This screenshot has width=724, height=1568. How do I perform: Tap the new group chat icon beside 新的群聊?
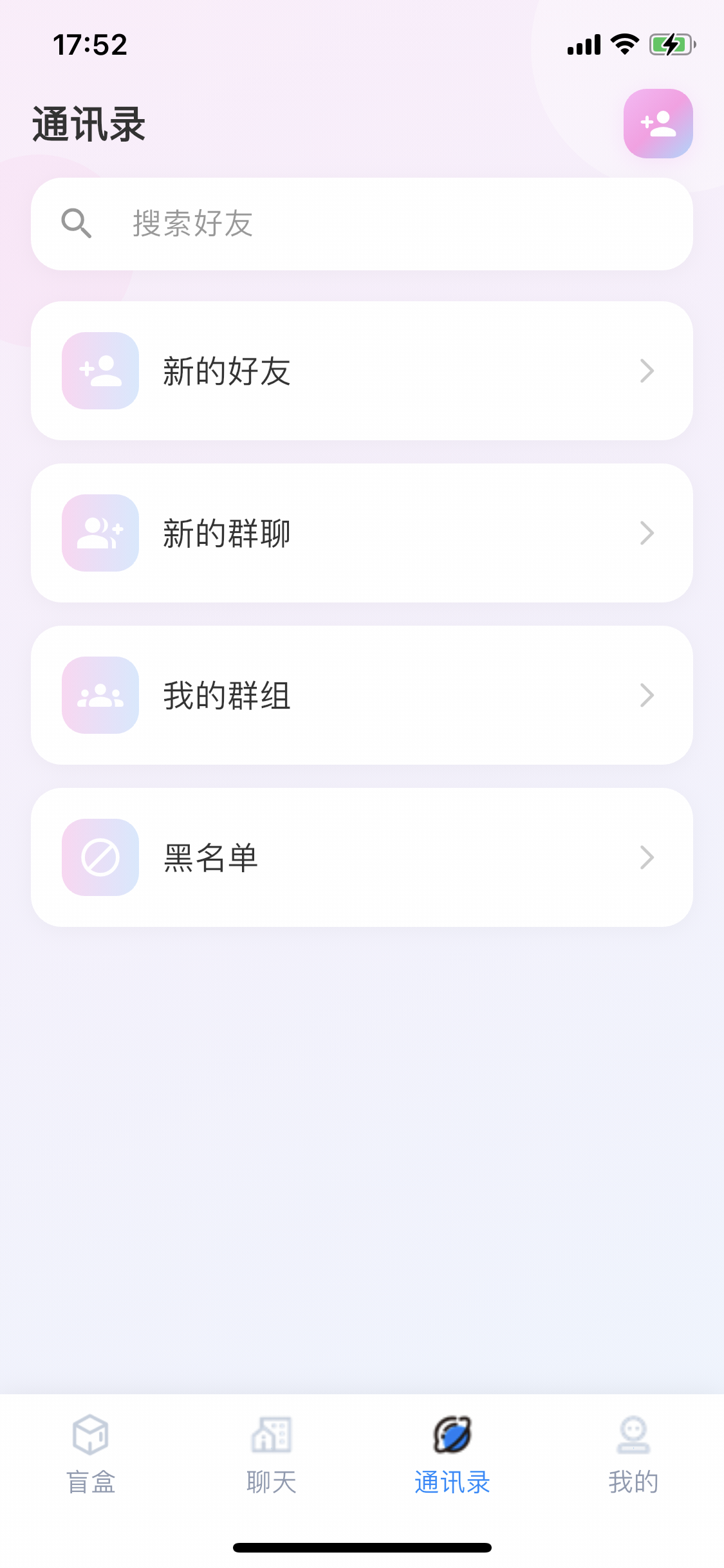[99, 534]
